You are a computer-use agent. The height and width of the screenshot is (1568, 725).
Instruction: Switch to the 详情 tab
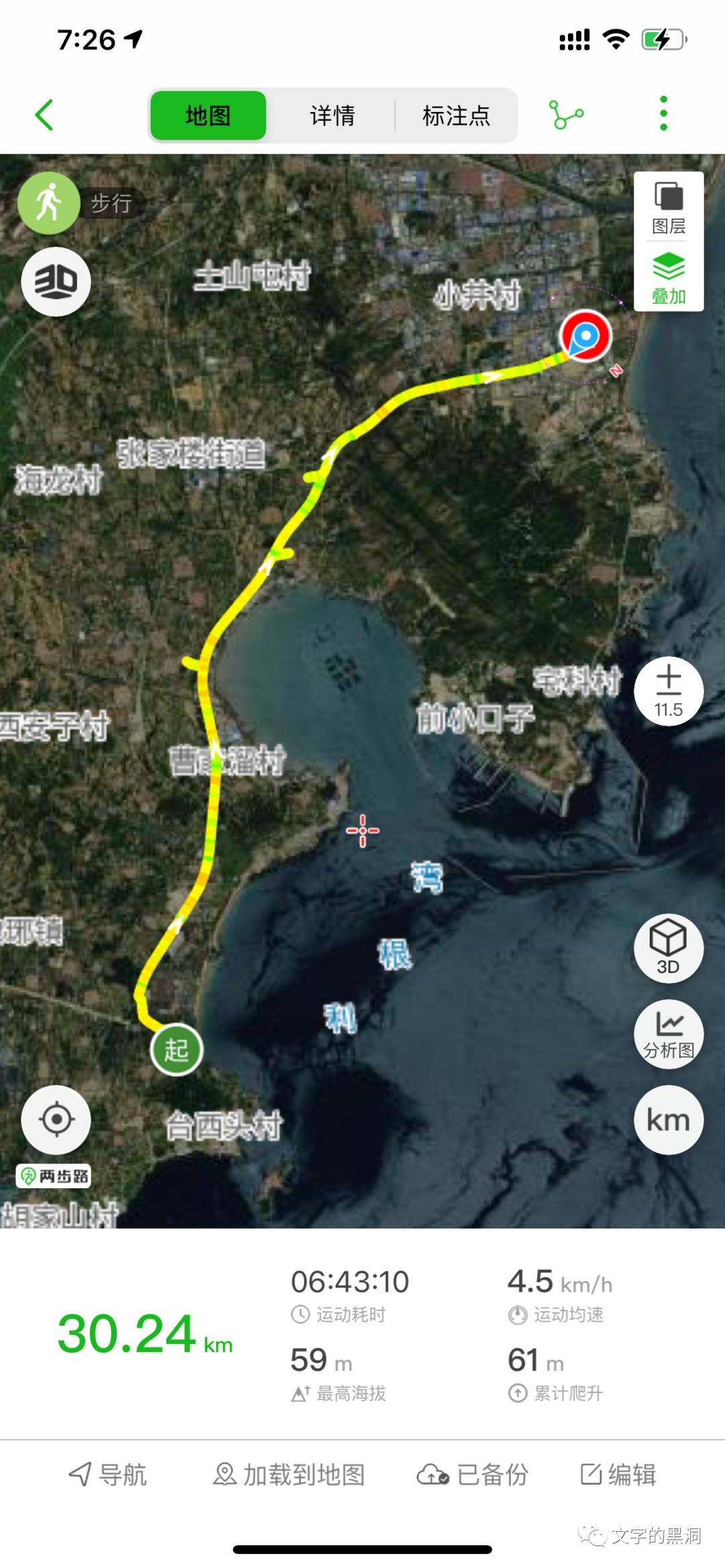point(332,115)
